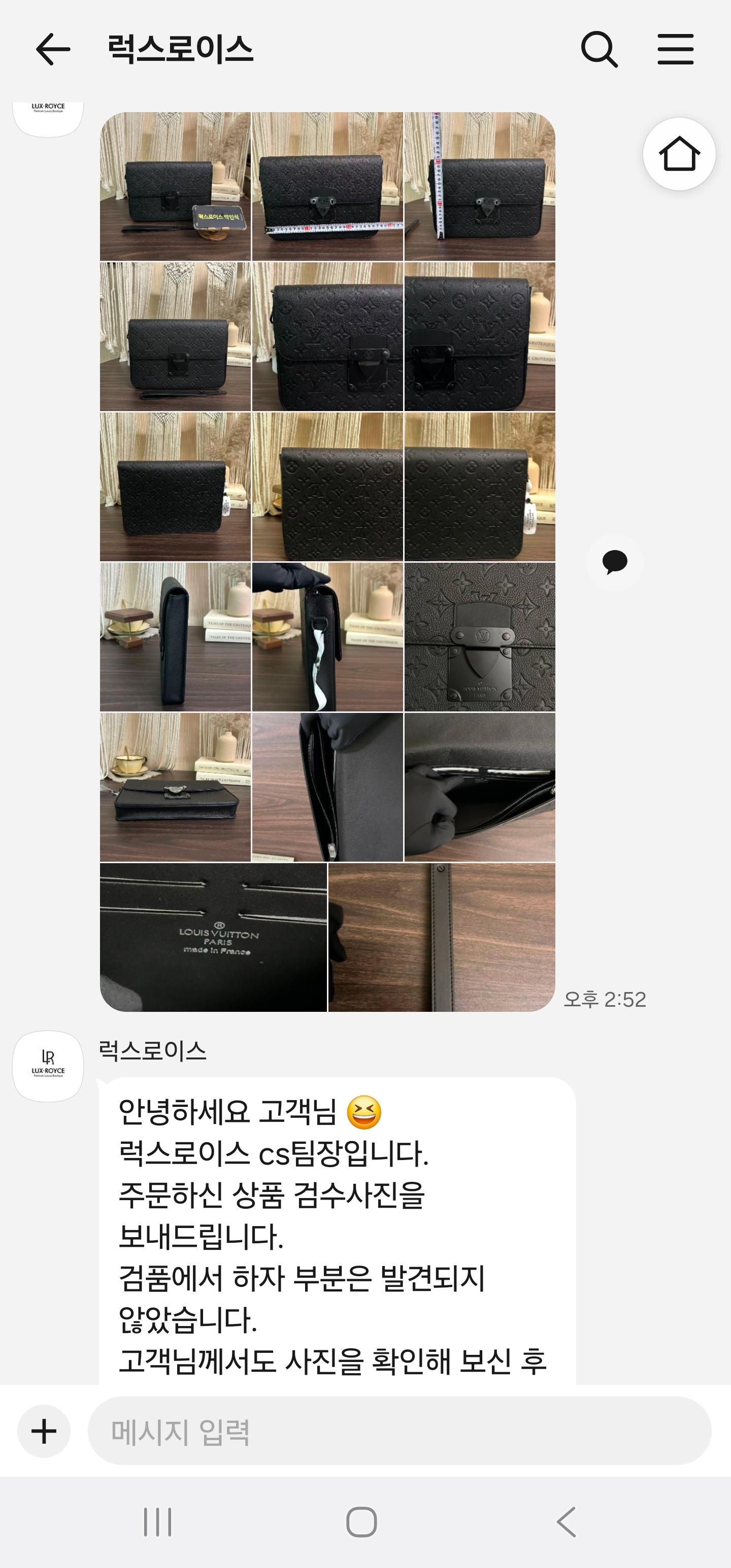The width and height of the screenshot is (731, 1568).
Task: Focus the 메시지 입력 message field
Action: (399, 1431)
